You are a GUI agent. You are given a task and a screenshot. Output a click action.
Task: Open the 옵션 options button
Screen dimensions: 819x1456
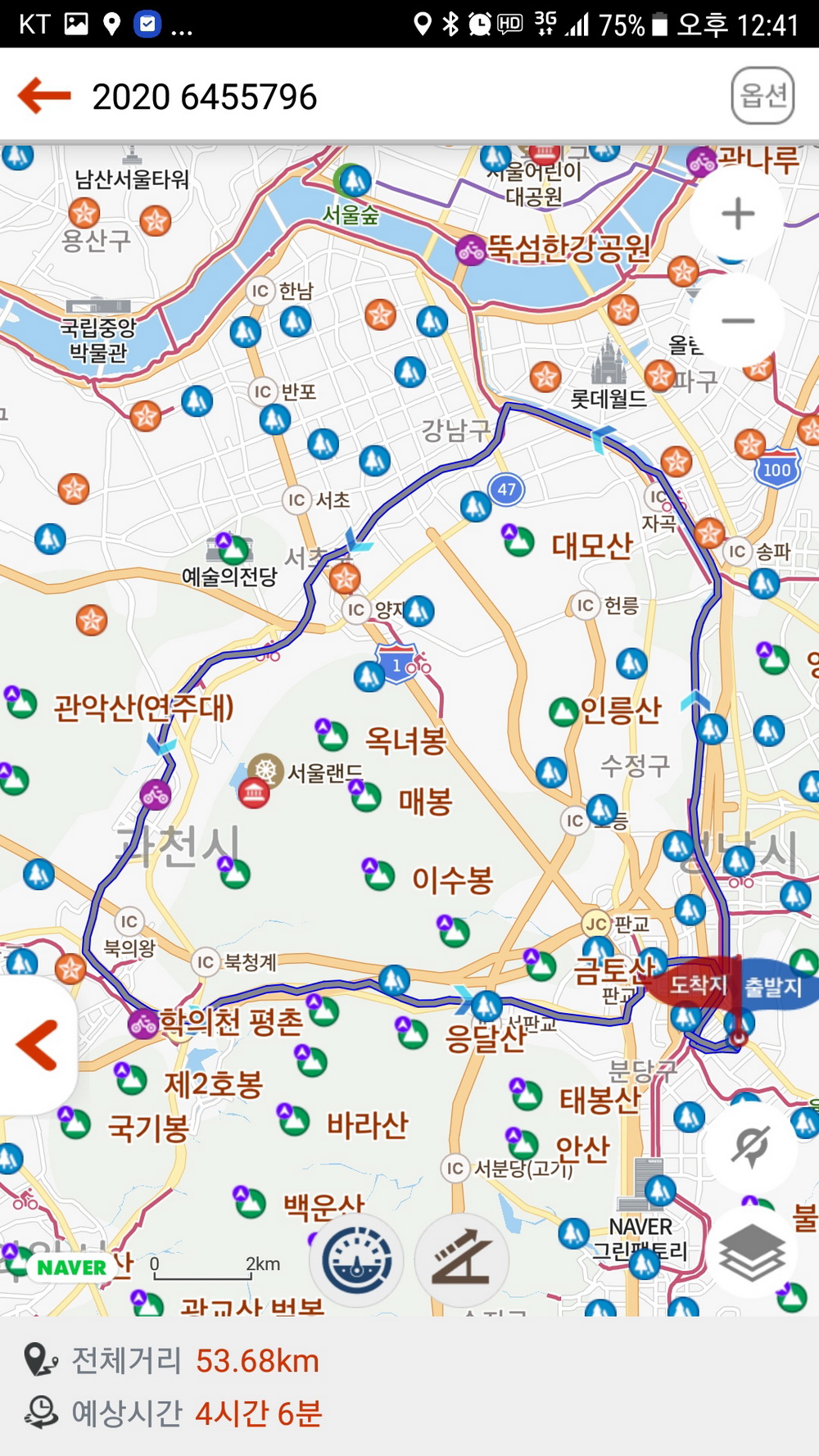[762, 96]
